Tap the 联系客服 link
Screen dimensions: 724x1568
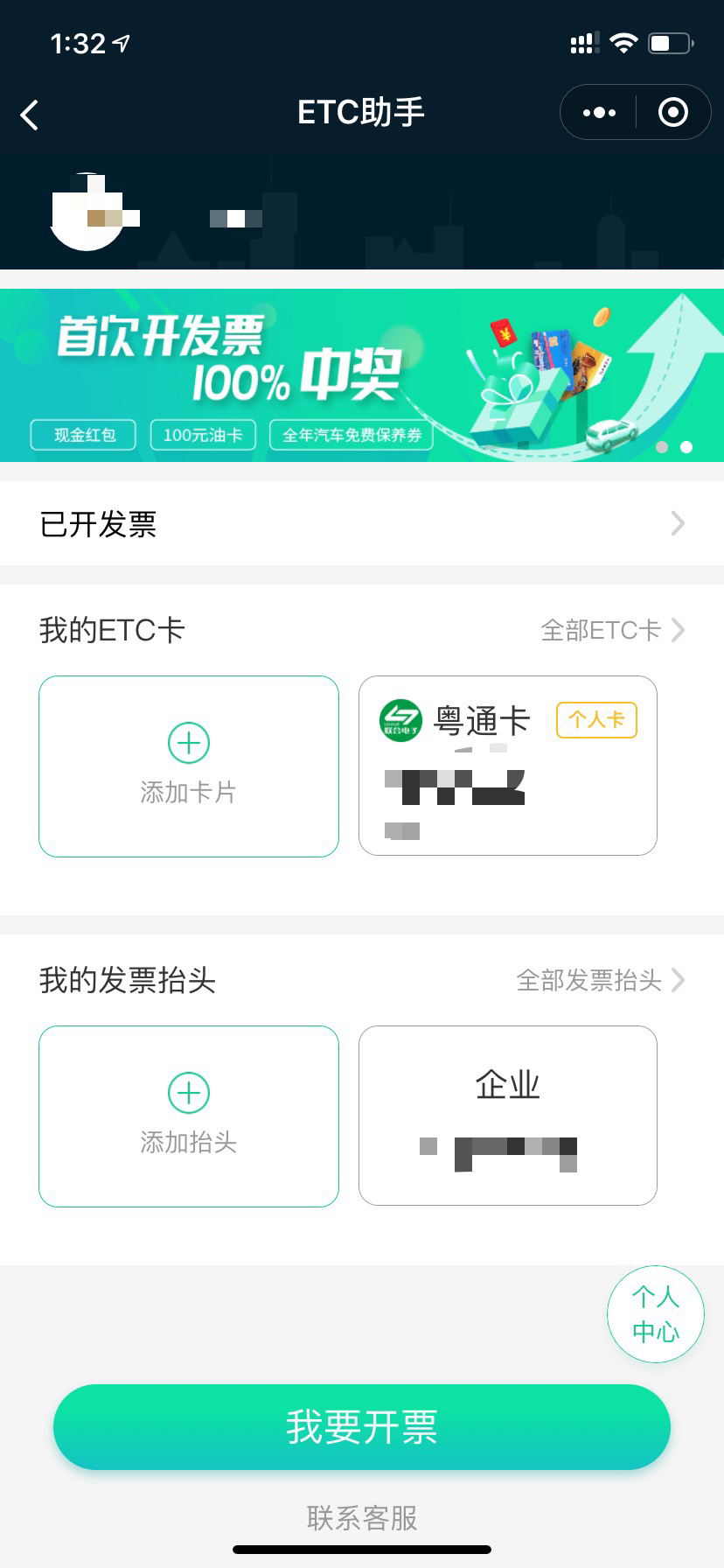tap(361, 1519)
